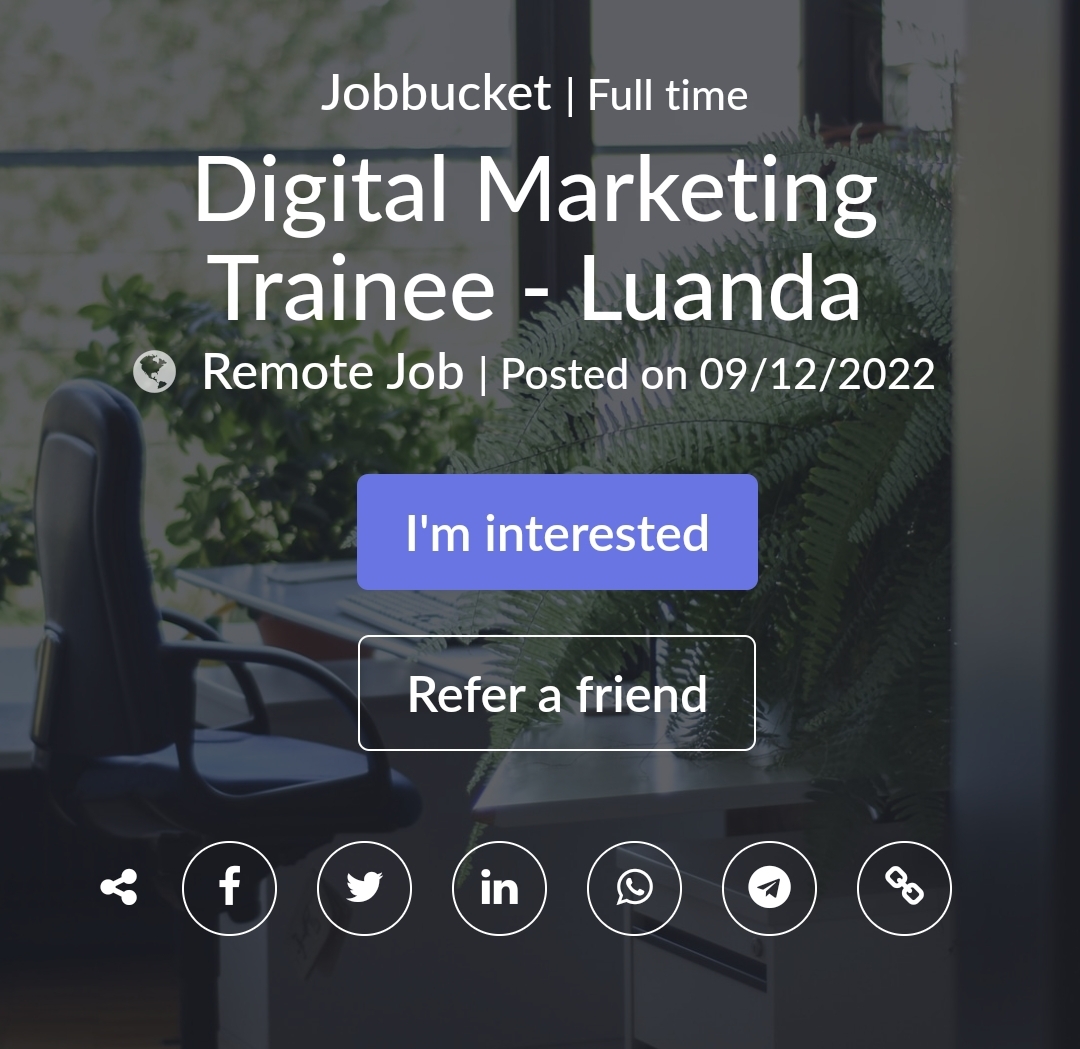This screenshot has height=1049, width=1080.
Task: Share this job on Facebook
Action: point(229,888)
